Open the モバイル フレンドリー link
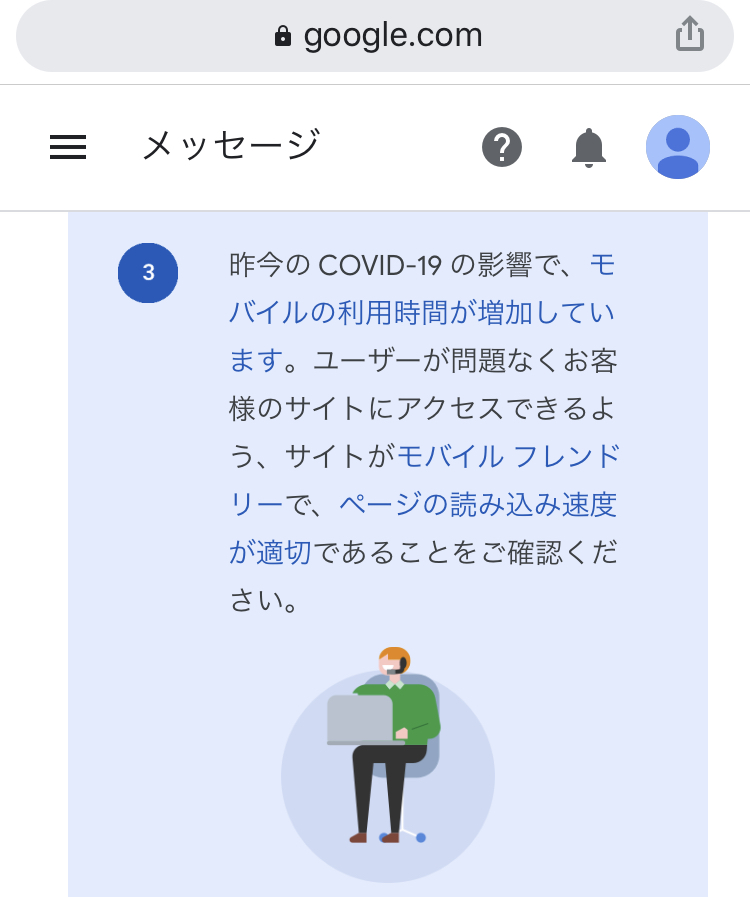 (x=508, y=457)
